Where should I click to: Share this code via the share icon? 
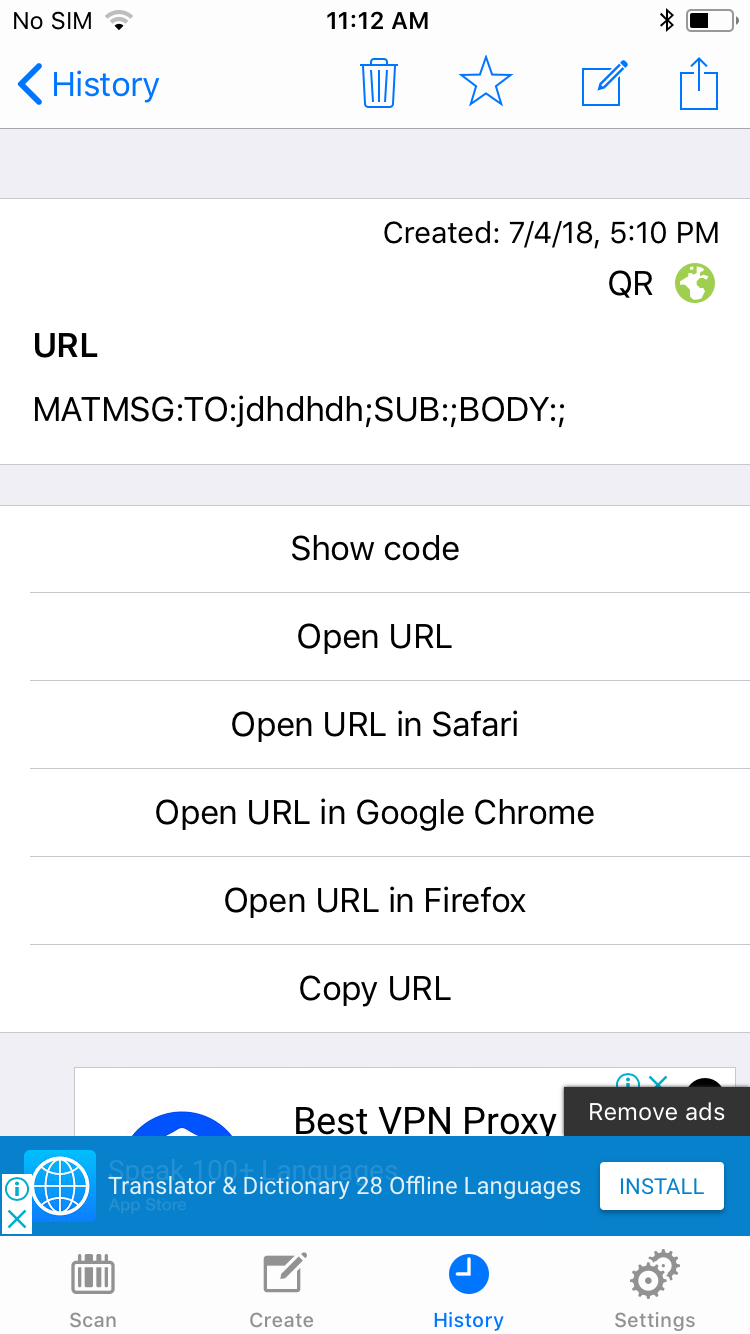(699, 84)
